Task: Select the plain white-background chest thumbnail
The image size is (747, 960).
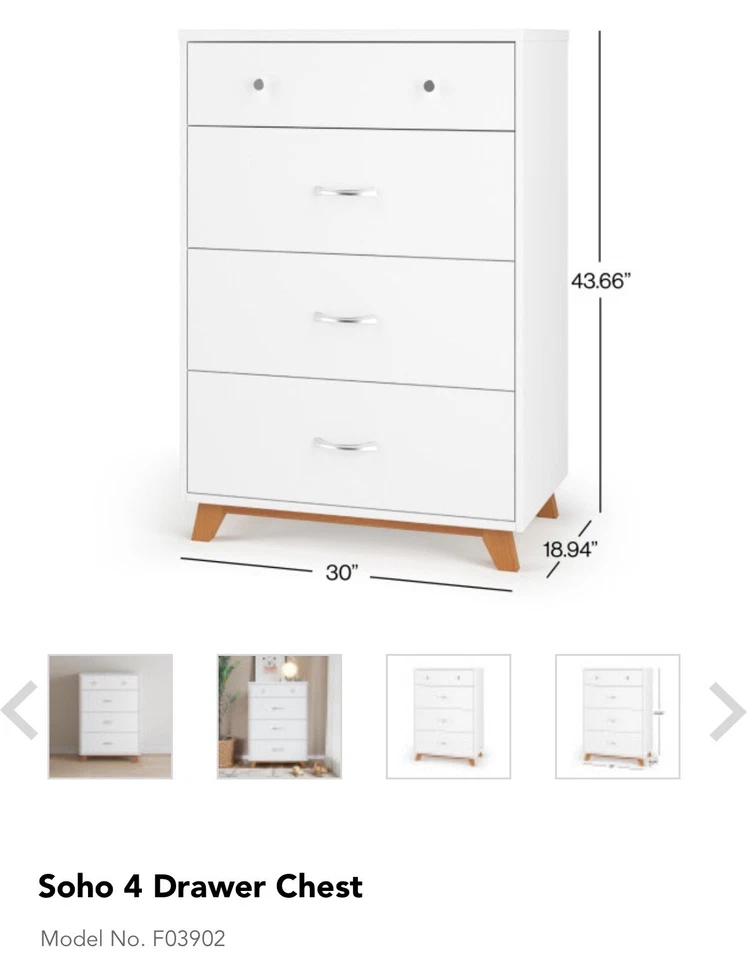Action: [x=448, y=716]
